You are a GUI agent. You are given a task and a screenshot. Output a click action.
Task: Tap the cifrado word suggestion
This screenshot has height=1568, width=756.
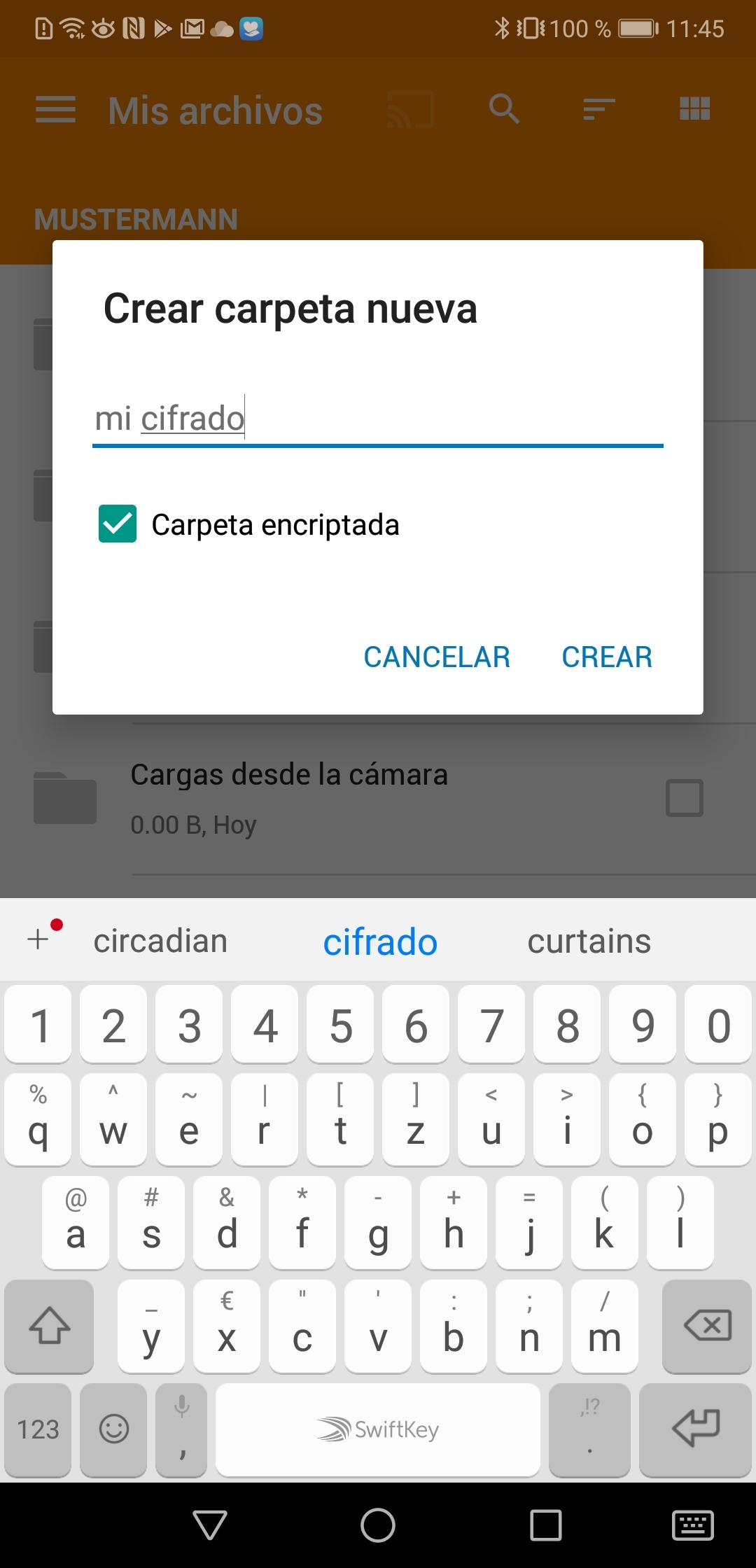pyautogui.click(x=379, y=941)
